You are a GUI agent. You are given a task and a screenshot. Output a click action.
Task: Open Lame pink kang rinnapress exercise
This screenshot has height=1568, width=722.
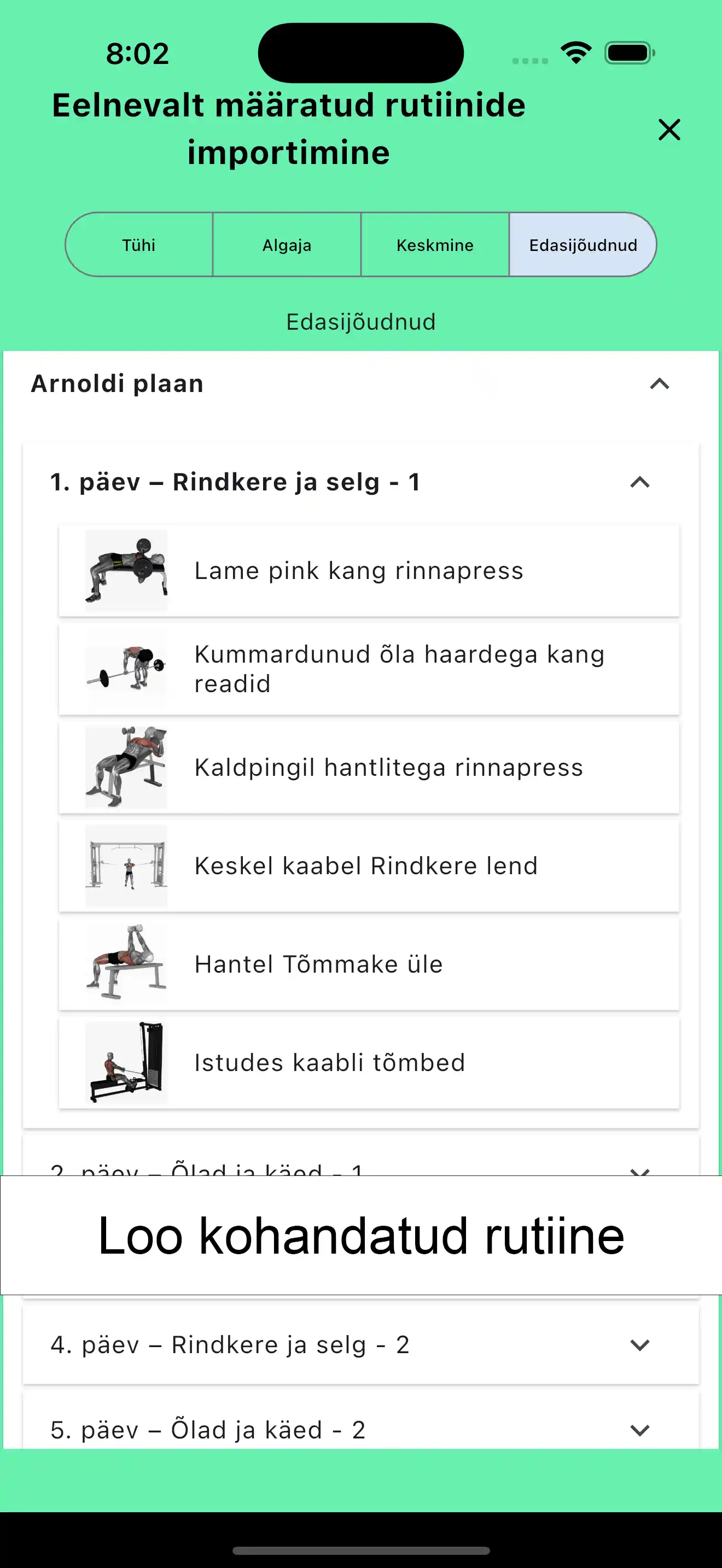click(x=368, y=571)
